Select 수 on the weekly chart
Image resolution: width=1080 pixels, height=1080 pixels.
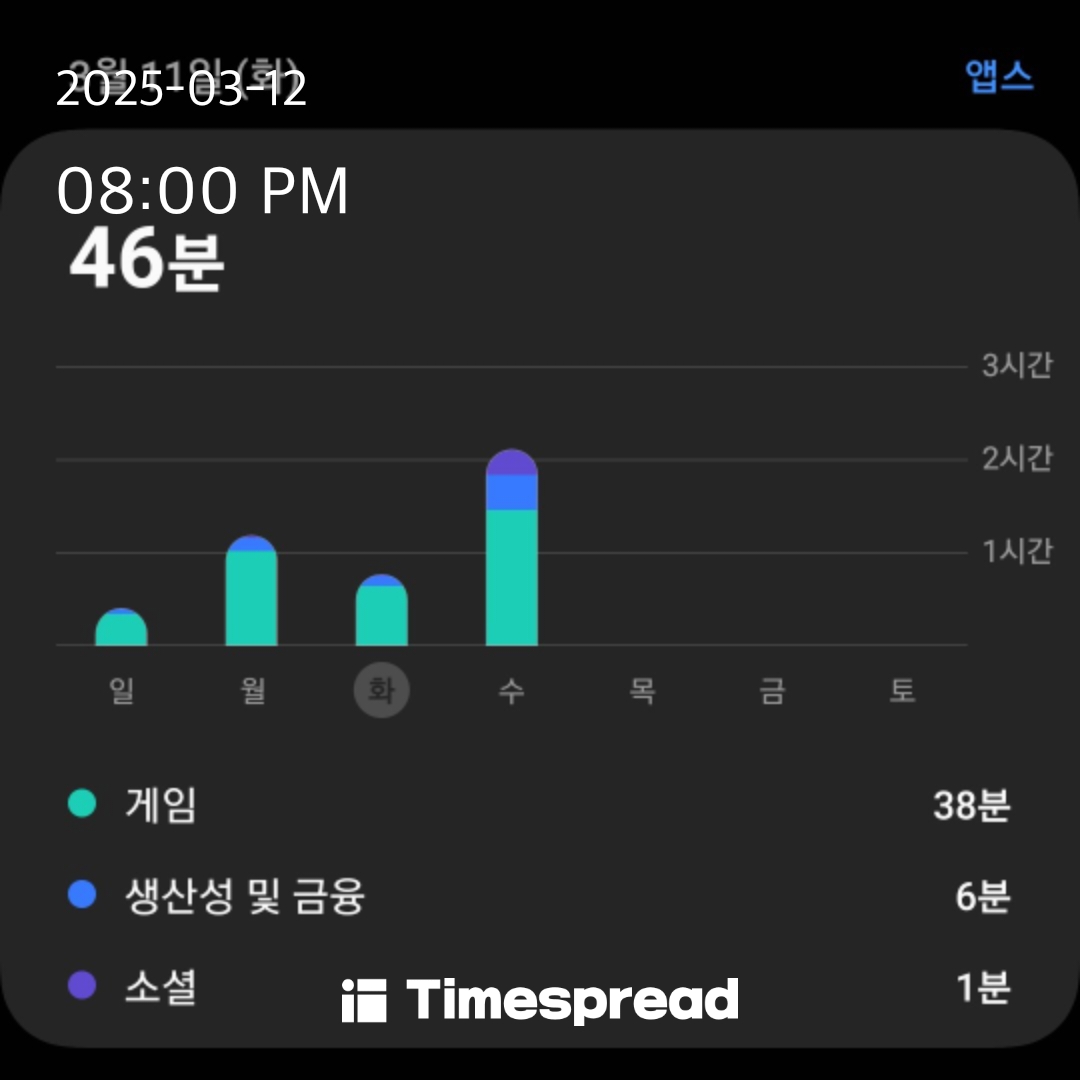[x=511, y=691]
